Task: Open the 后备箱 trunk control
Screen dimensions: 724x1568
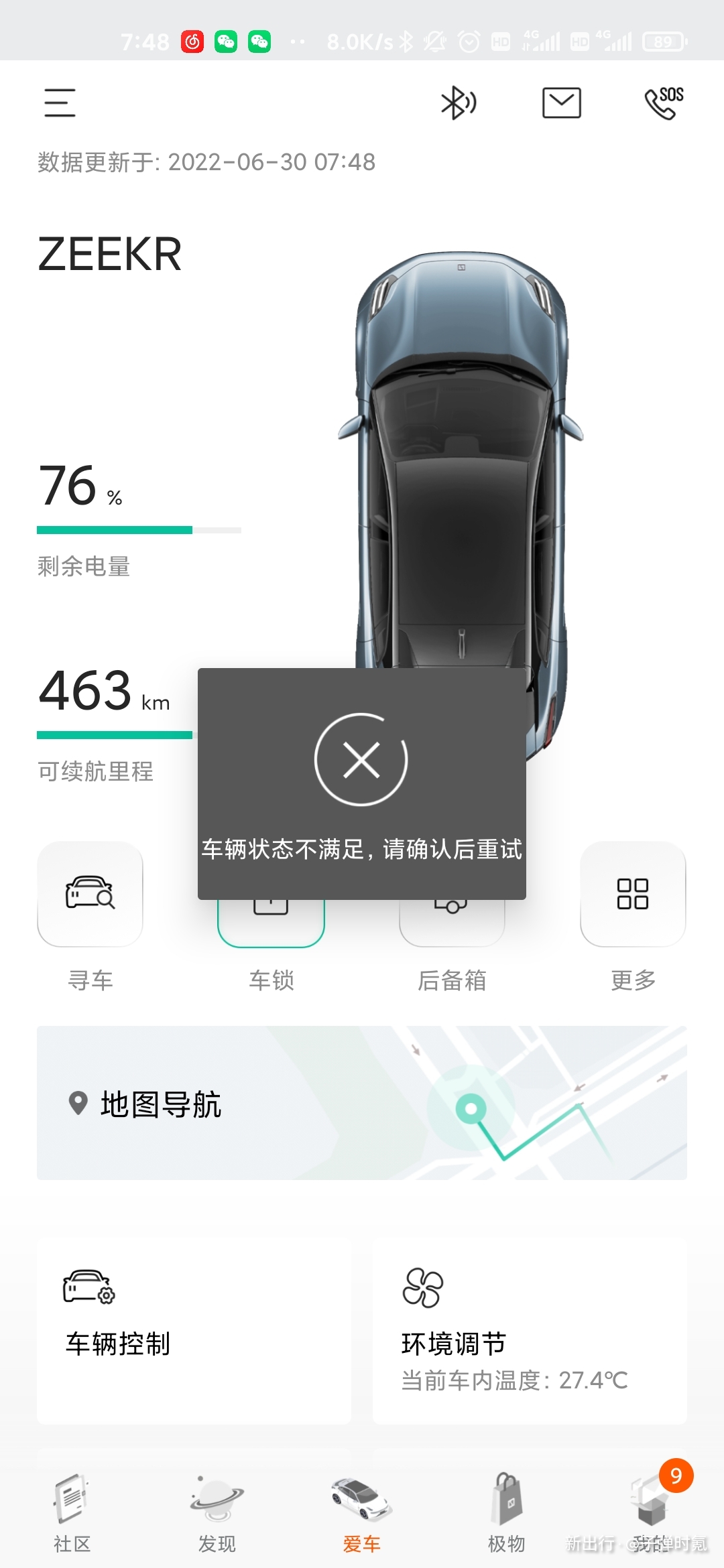Action: point(452,925)
